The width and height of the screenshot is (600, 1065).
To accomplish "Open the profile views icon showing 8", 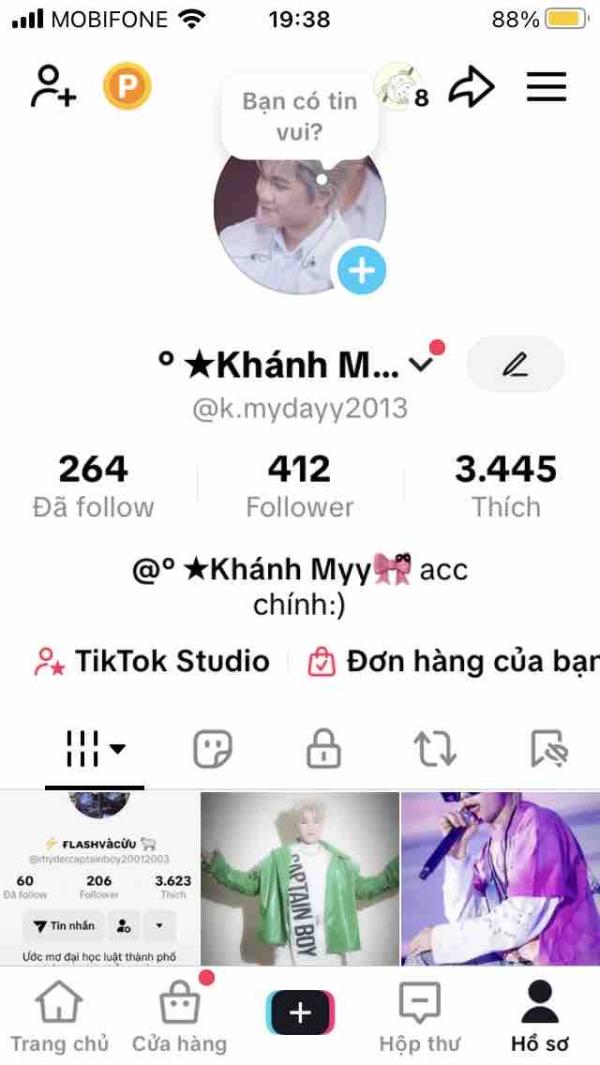I will point(402,88).
